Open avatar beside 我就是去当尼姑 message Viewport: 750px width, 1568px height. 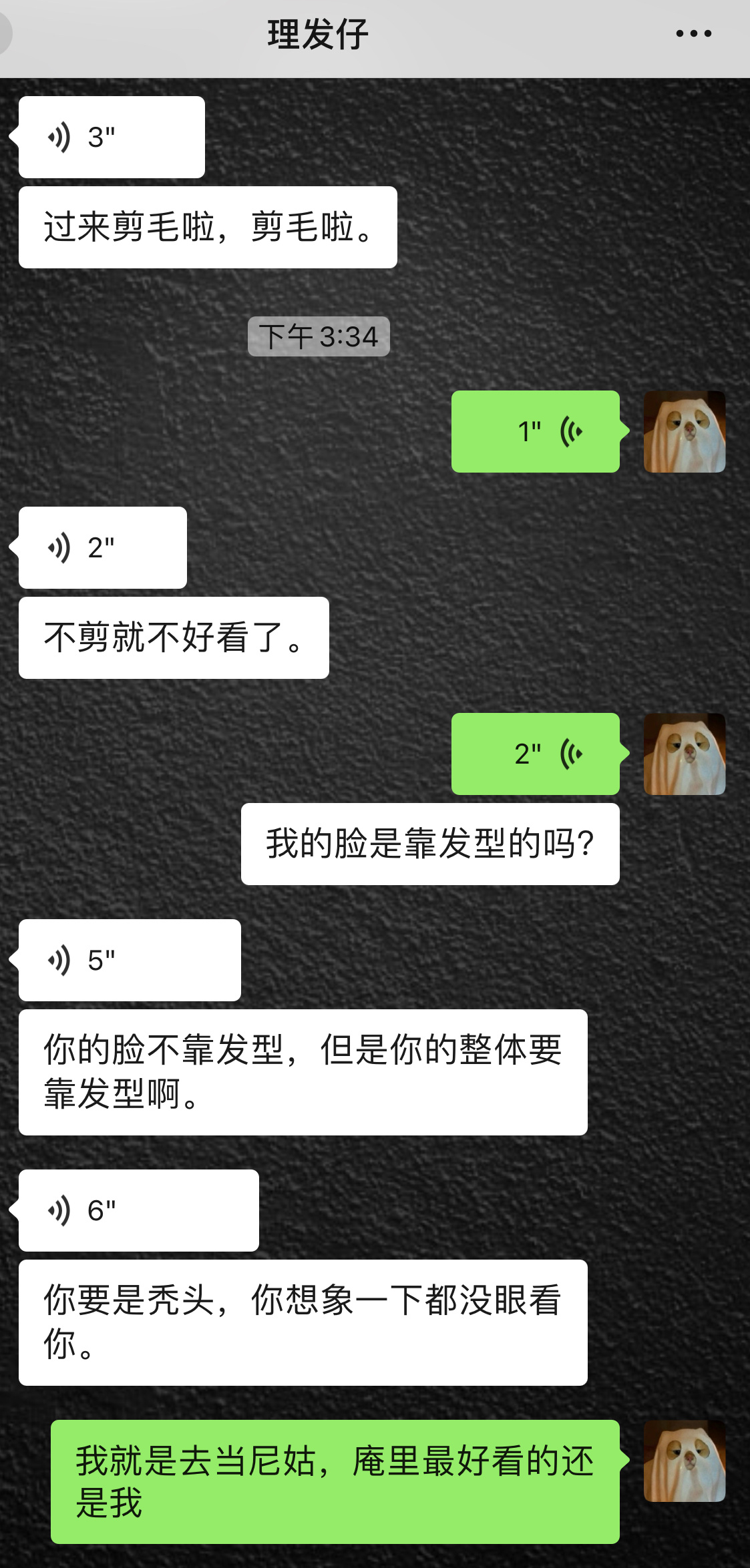pyautogui.click(x=684, y=1461)
